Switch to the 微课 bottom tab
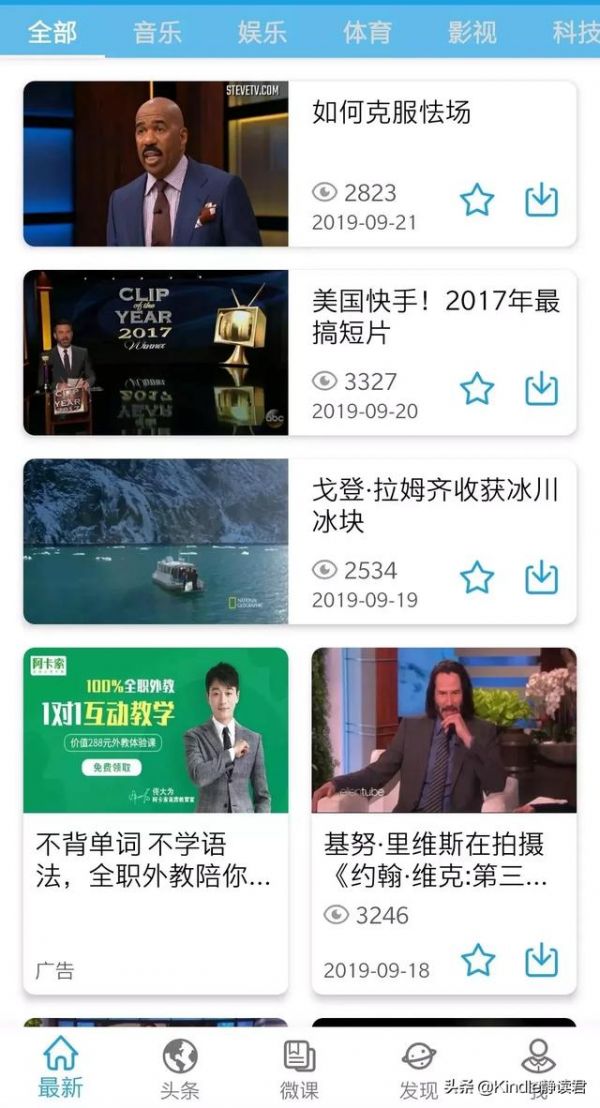Screen dimensions: 600x1108 point(300,1068)
